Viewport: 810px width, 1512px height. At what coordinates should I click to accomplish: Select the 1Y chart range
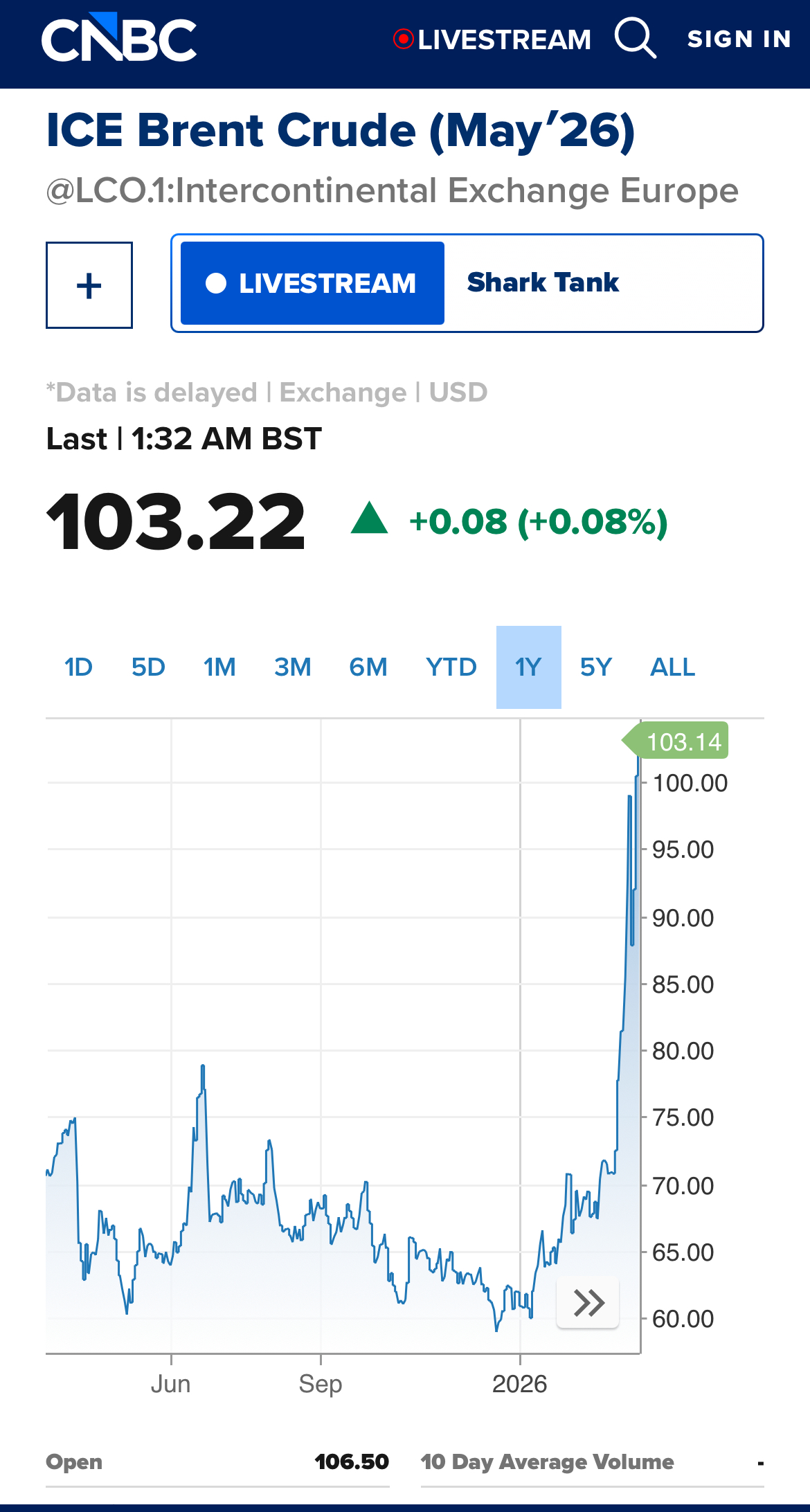pos(528,667)
